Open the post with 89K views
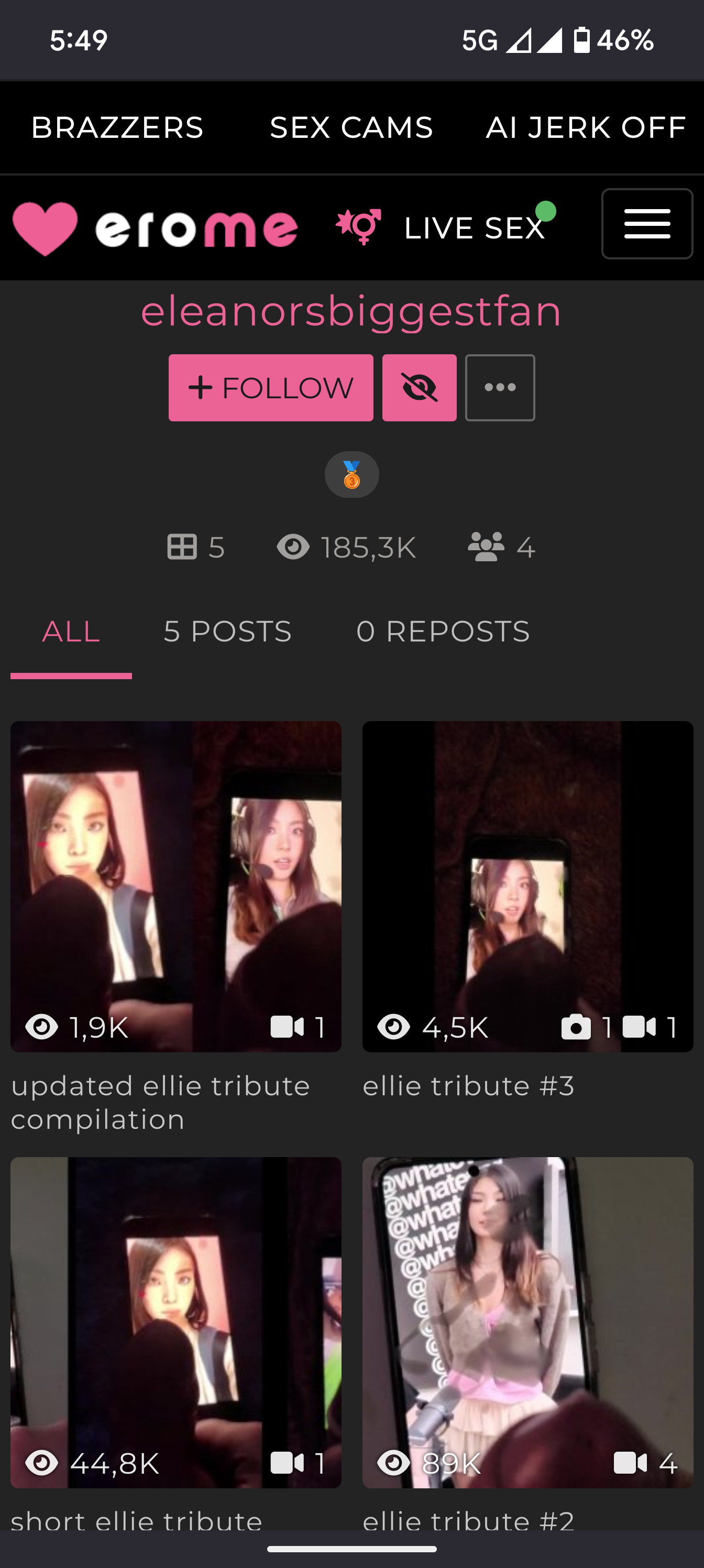Viewport: 704px width, 1568px height. 527,1322
